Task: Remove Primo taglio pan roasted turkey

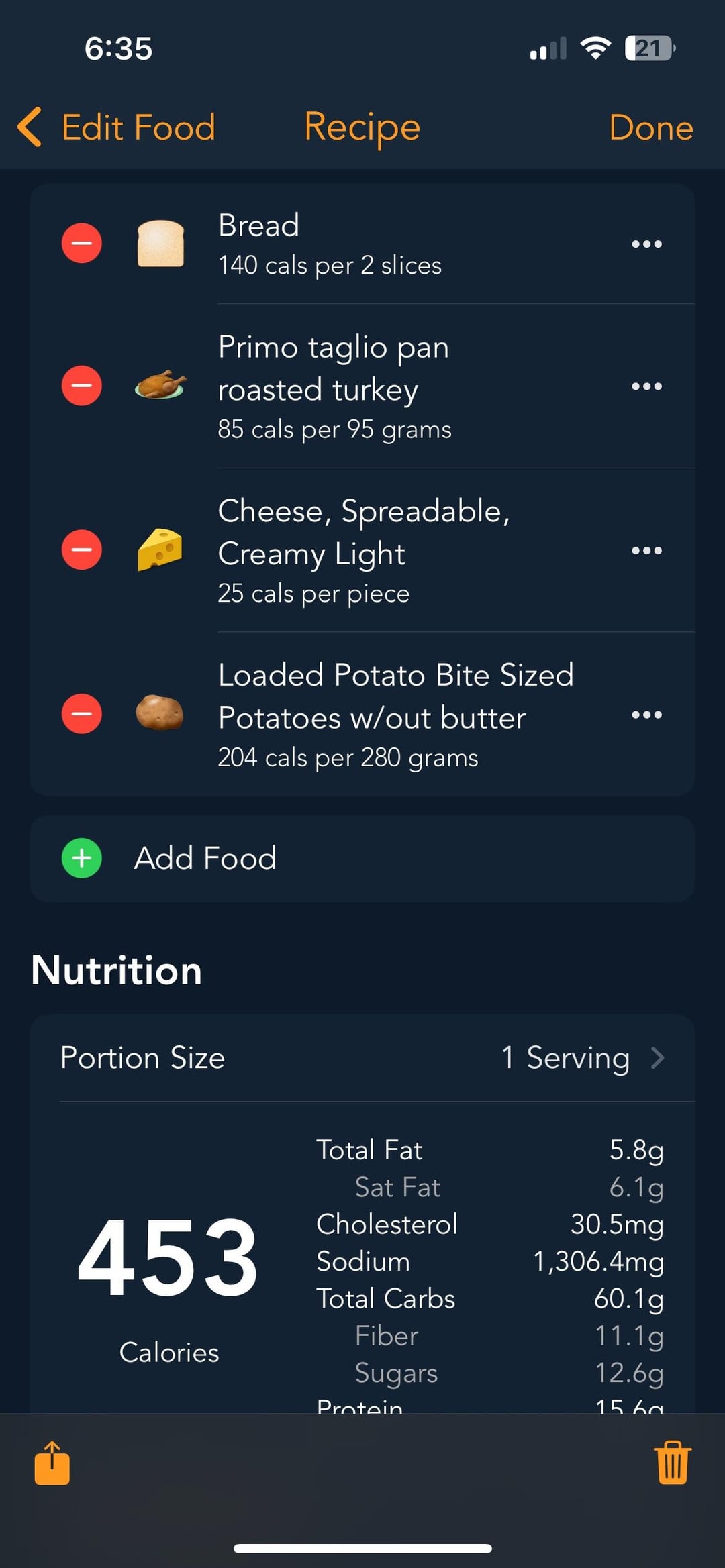Action: pyautogui.click(x=82, y=386)
